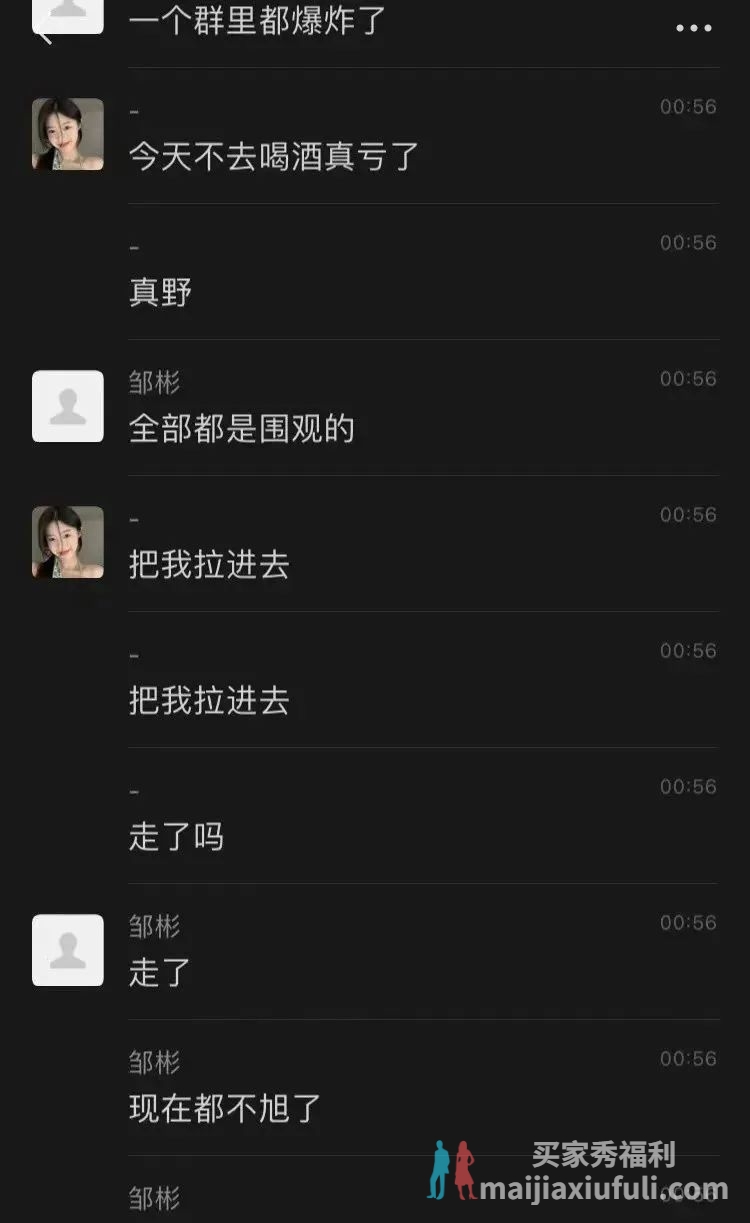Viewport: 750px width, 1223px height.
Task: Open avatar beside first 把我拉进去 message
Action: click(68, 542)
